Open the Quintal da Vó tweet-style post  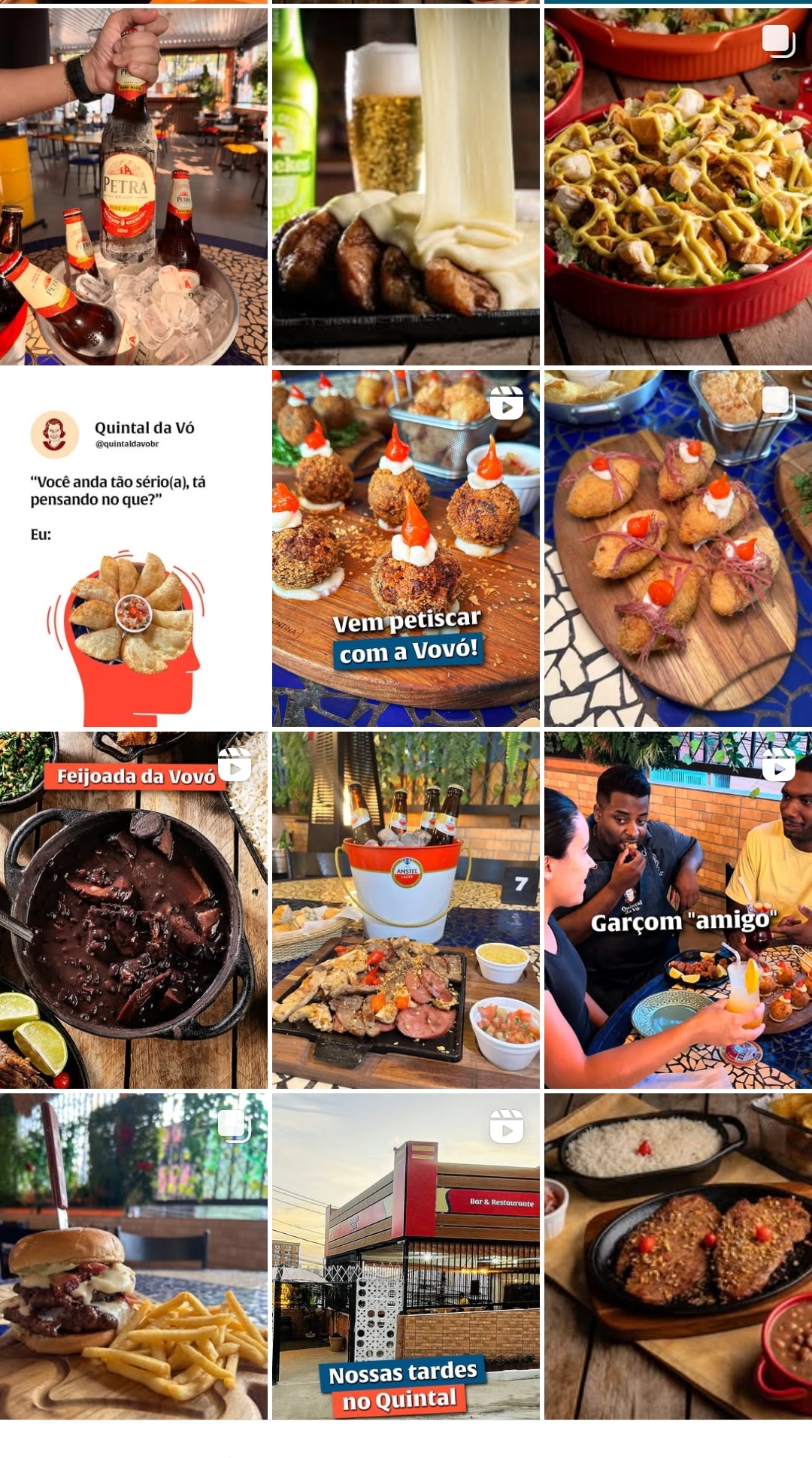[x=133, y=548]
